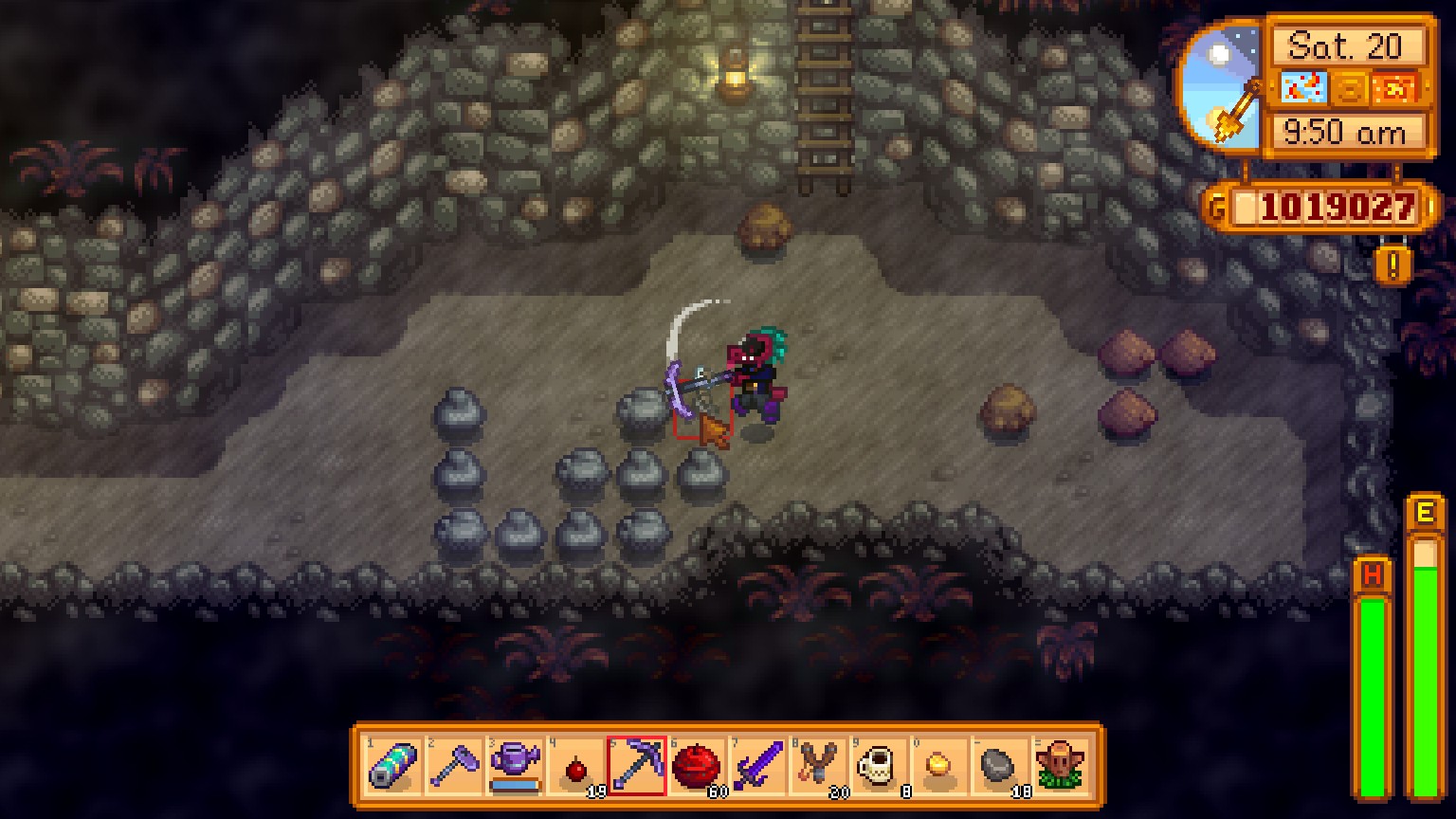Image resolution: width=1456 pixels, height=819 pixels.
Task: Select the slingshot in slot 8
Action: [x=818, y=766]
